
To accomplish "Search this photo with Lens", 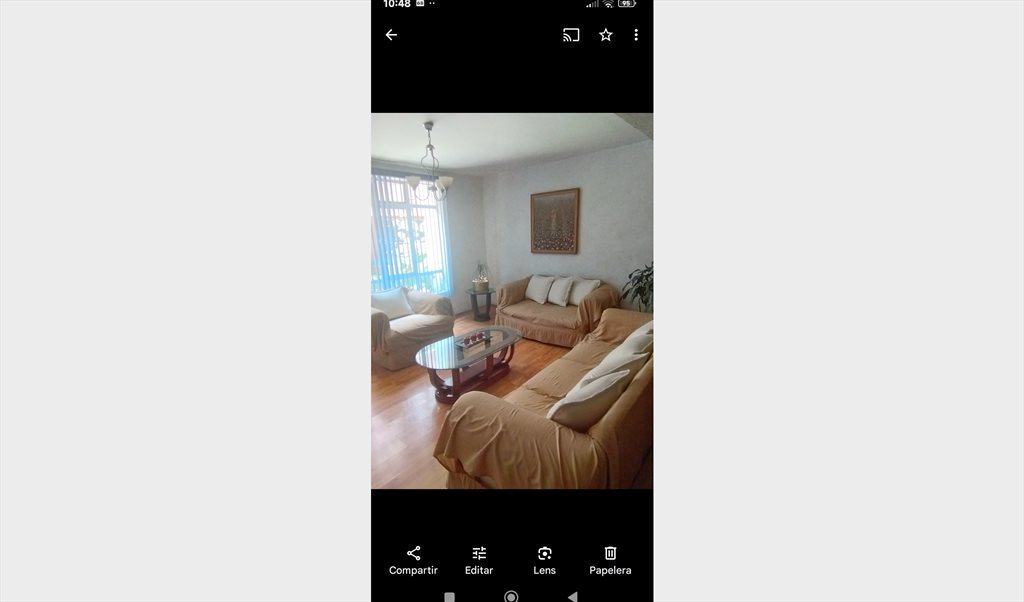I will coord(544,560).
